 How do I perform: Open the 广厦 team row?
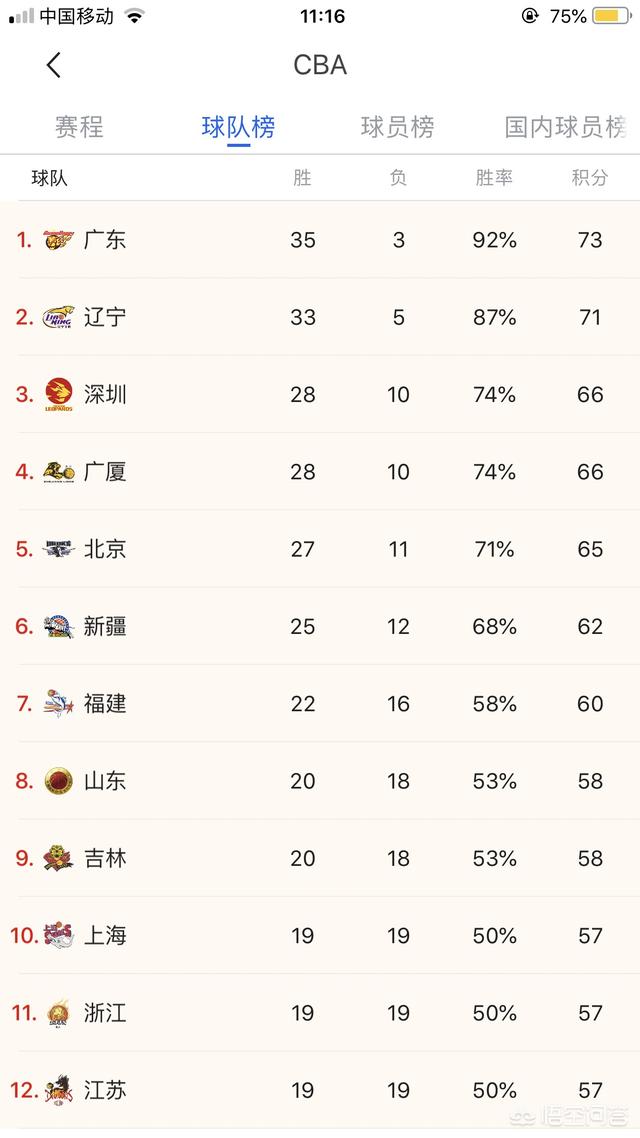tap(320, 472)
